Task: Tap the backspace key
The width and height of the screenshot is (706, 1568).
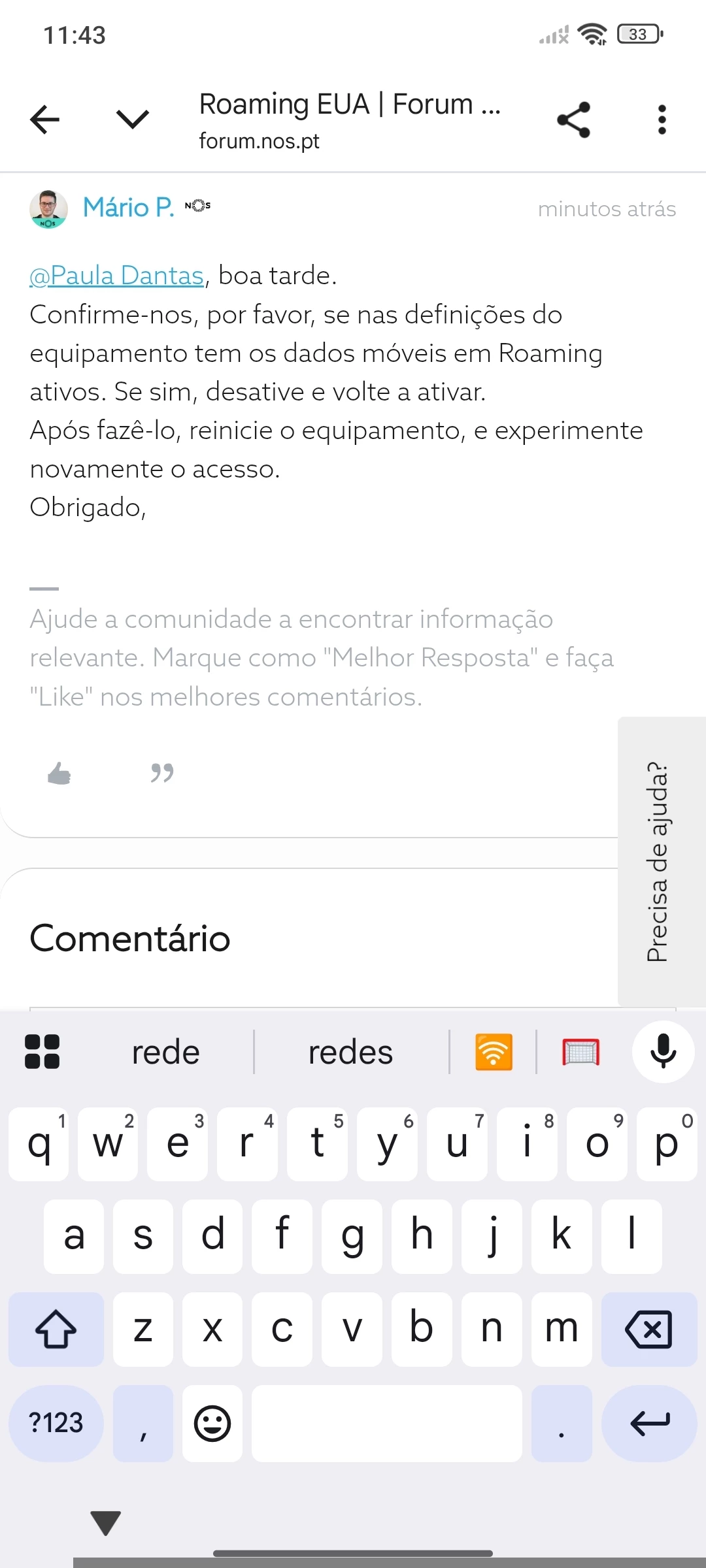Action: [648, 1329]
